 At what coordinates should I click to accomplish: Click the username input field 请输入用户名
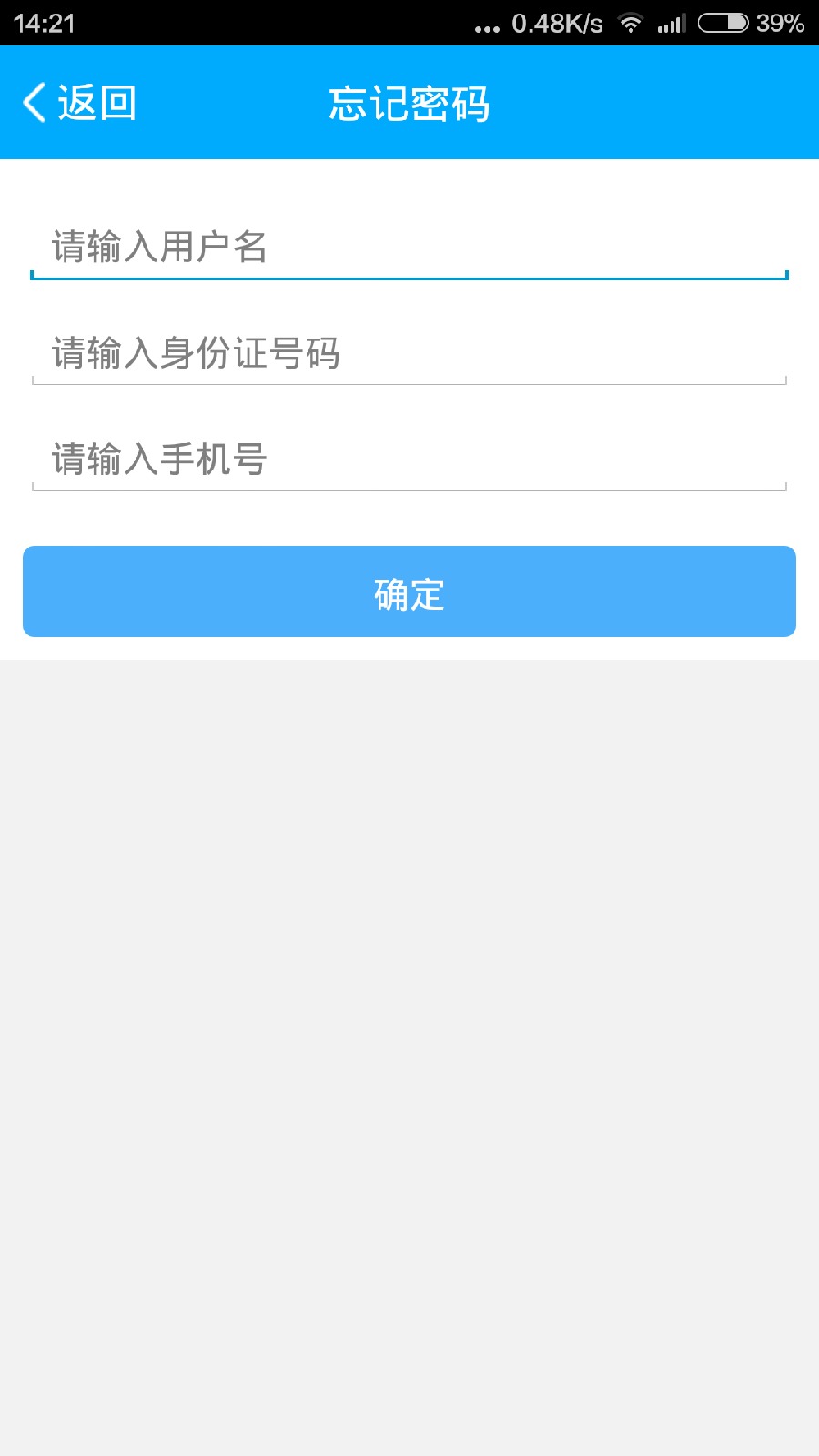(409, 244)
